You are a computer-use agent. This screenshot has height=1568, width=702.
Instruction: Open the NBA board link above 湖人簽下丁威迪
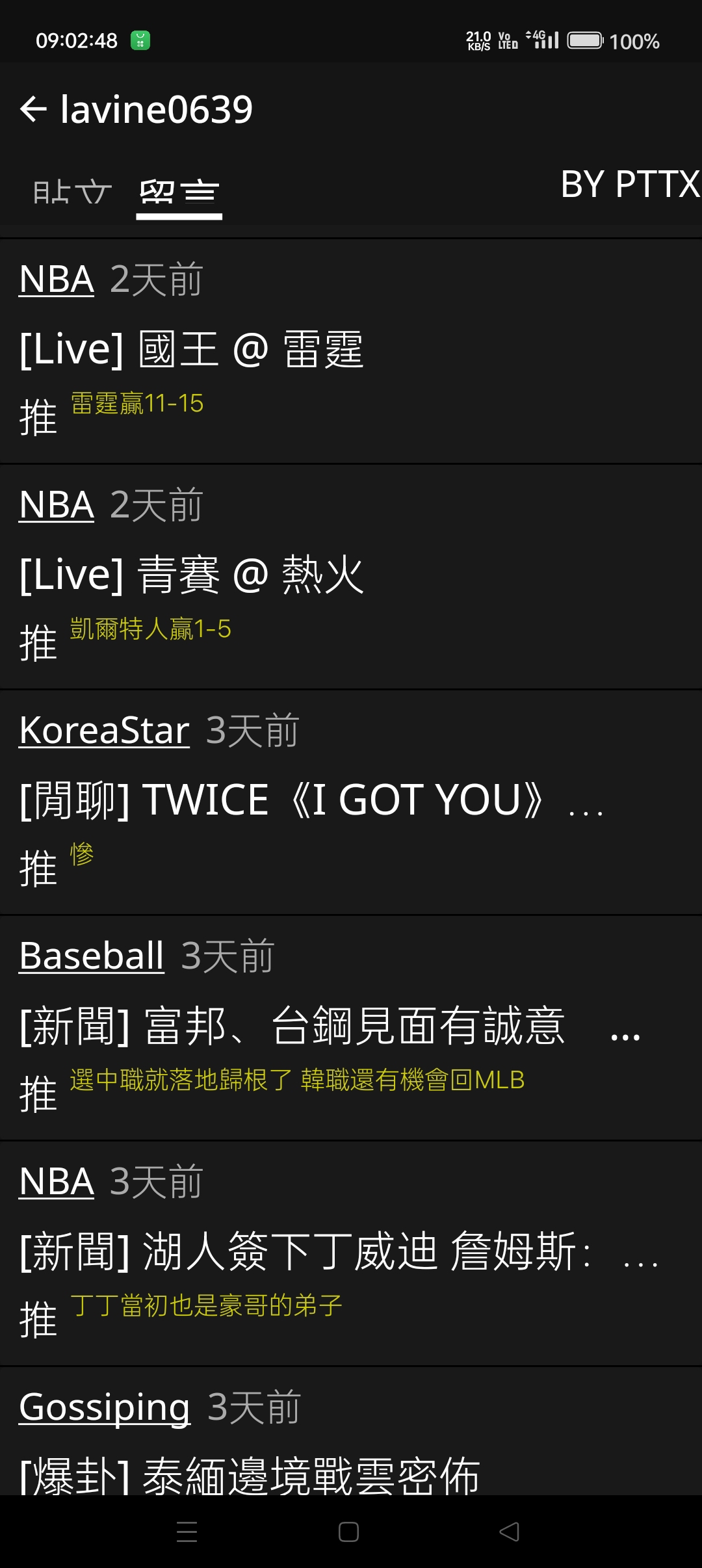tap(57, 1182)
